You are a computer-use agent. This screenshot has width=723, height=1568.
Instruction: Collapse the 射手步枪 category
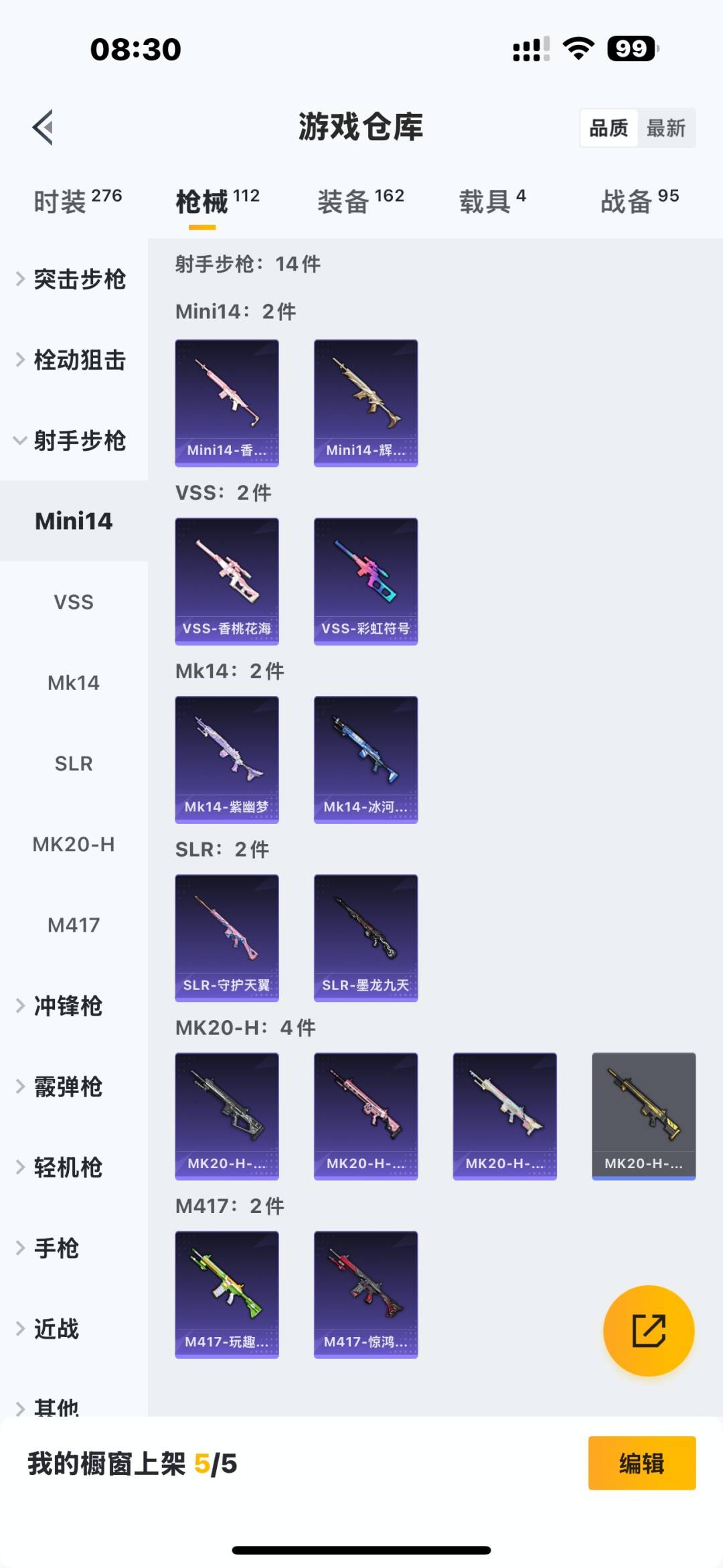click(x=72, y=441)
